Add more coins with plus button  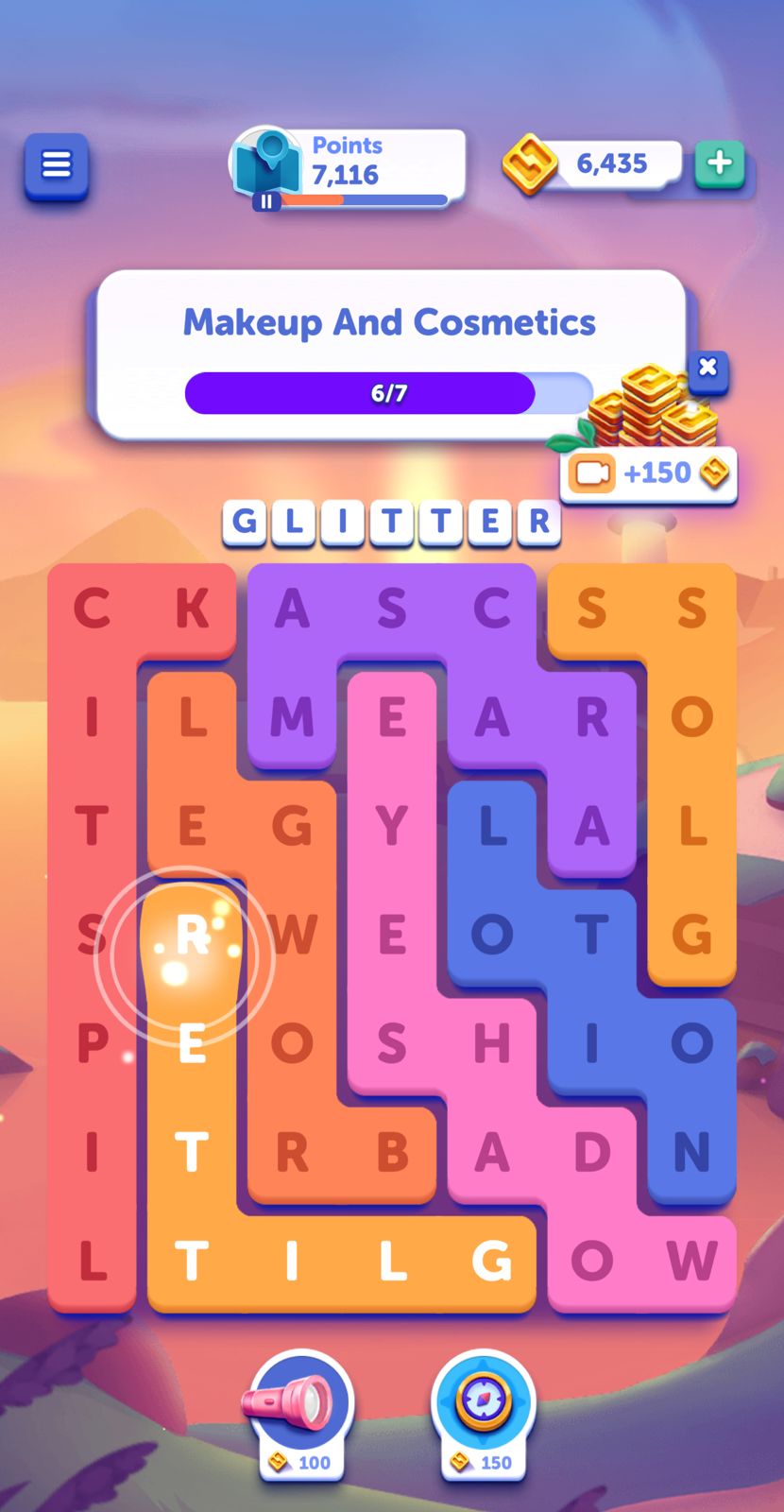pyautogui.click(x=720, y=163)
